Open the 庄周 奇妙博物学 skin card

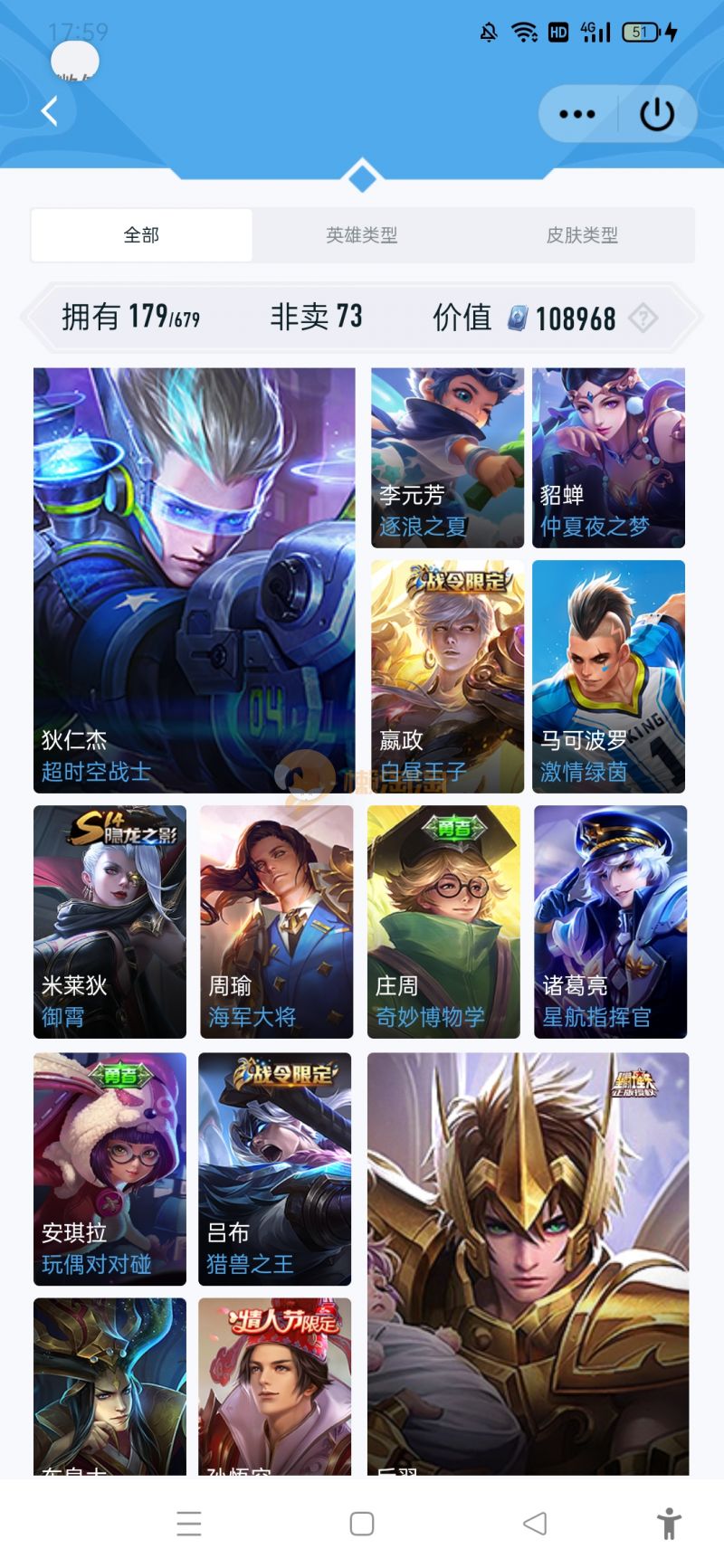[x=443, y=921]
